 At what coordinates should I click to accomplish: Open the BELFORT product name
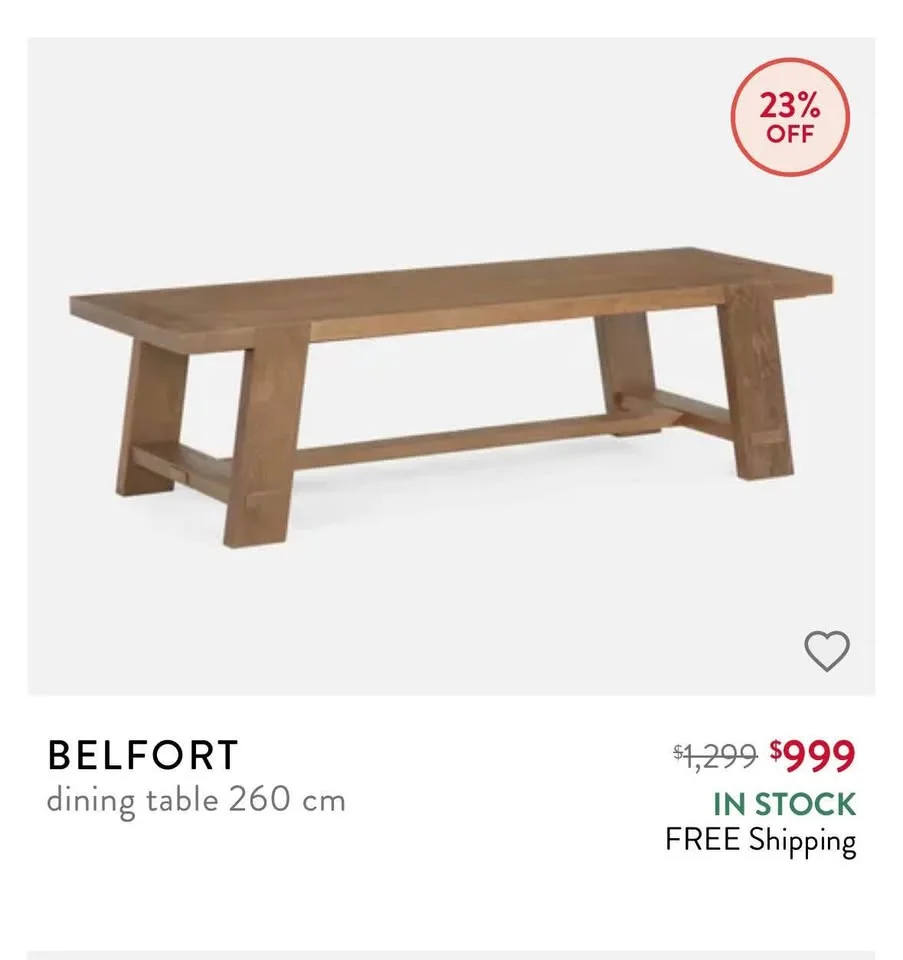143,752
